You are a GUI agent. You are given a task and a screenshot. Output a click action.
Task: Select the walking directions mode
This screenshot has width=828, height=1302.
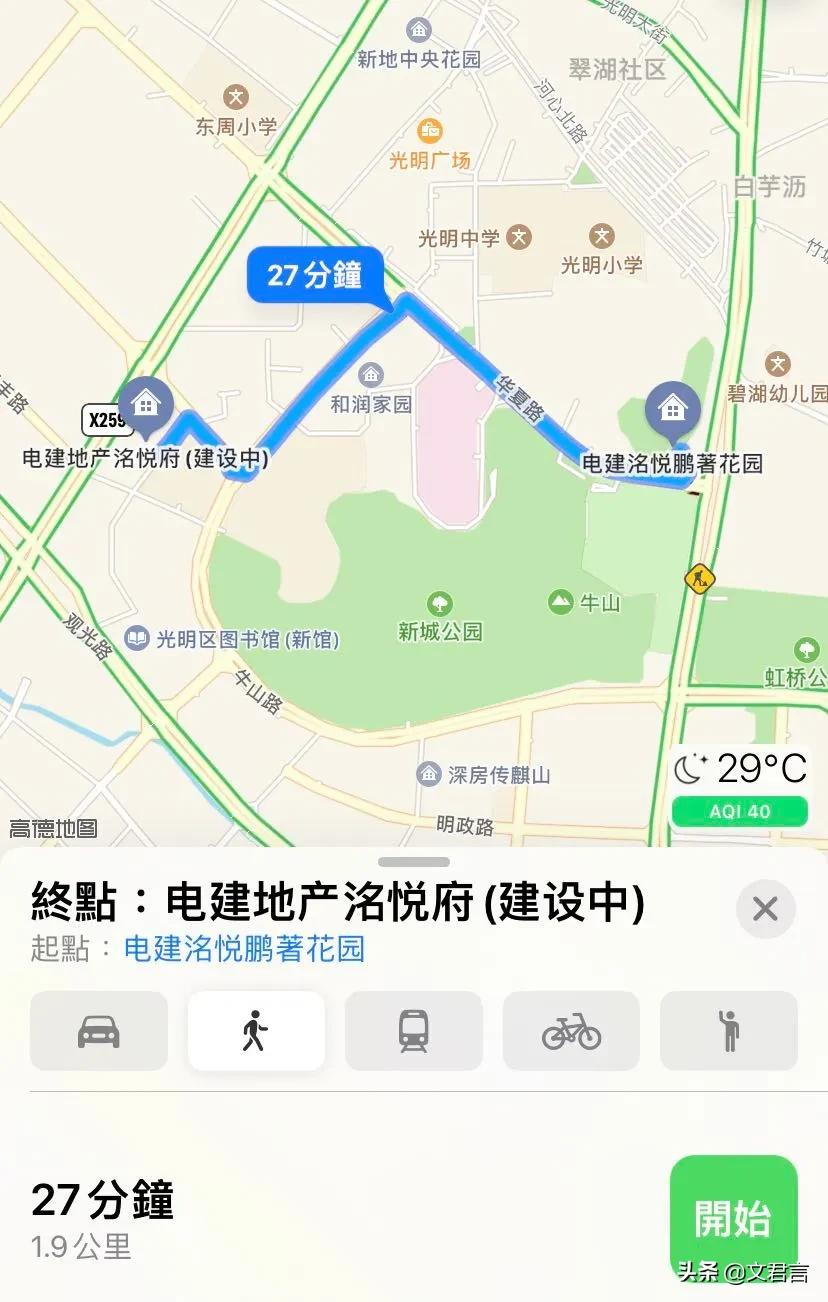pos(256,1031)
